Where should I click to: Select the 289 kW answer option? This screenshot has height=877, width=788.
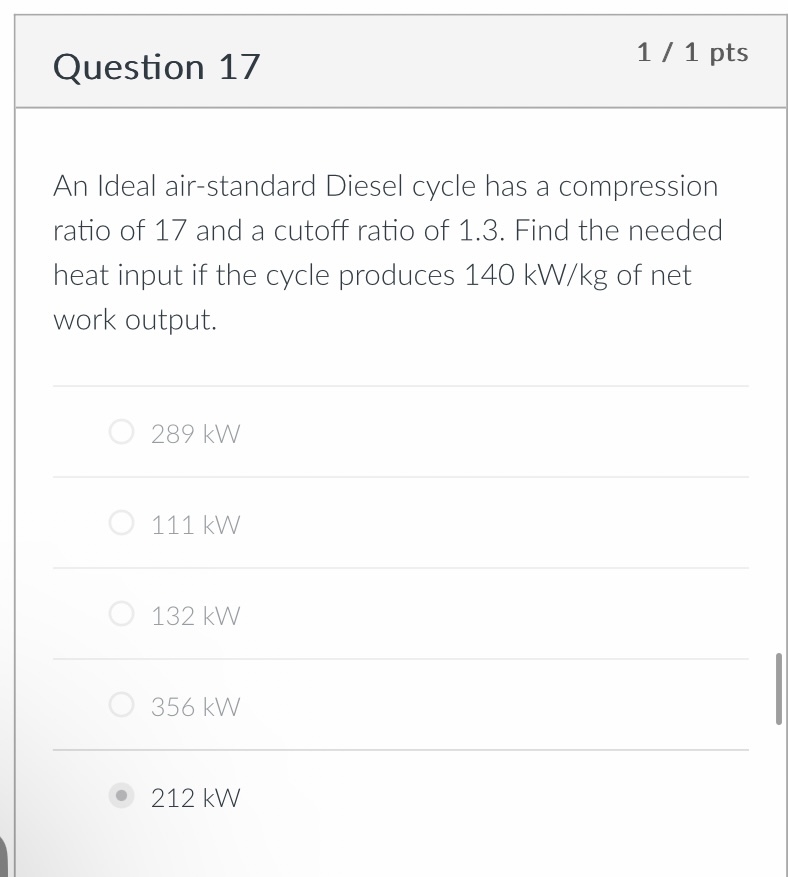121,432
